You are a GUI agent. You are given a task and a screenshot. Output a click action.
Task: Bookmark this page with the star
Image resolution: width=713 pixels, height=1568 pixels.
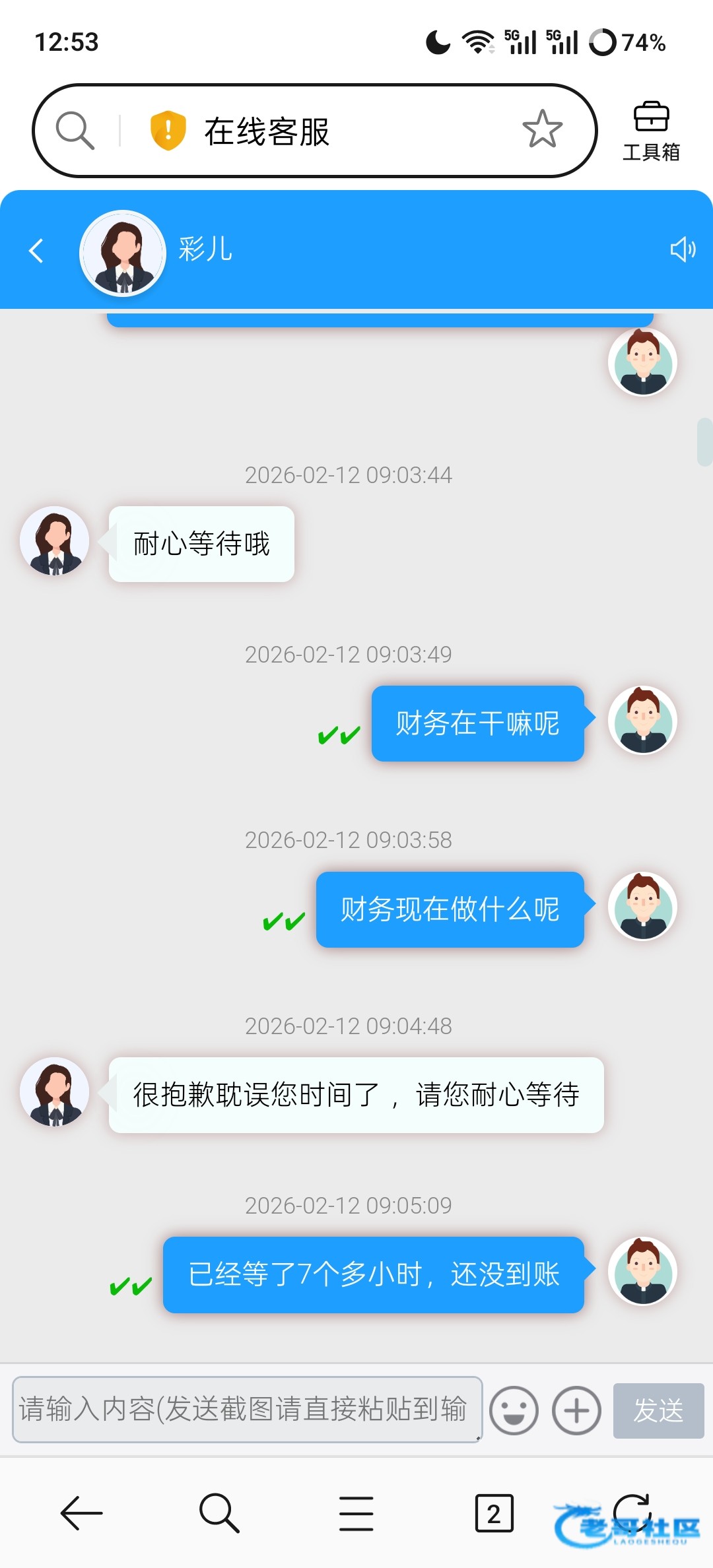[542, 129]
